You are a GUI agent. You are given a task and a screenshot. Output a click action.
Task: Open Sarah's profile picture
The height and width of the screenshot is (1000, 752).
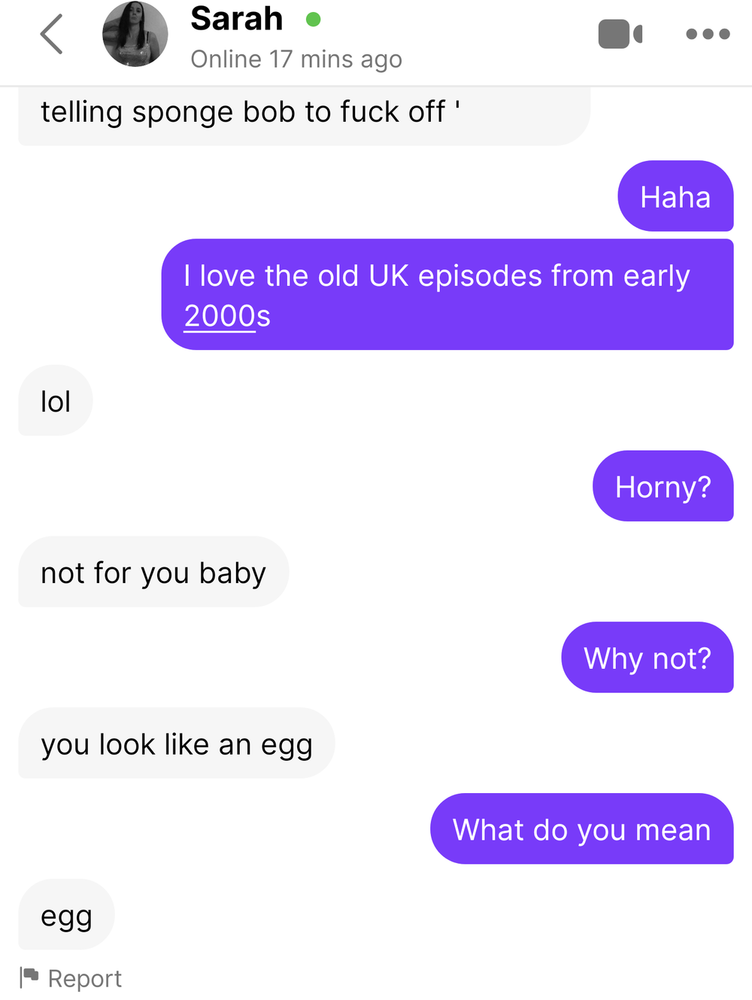coord(135,33)
